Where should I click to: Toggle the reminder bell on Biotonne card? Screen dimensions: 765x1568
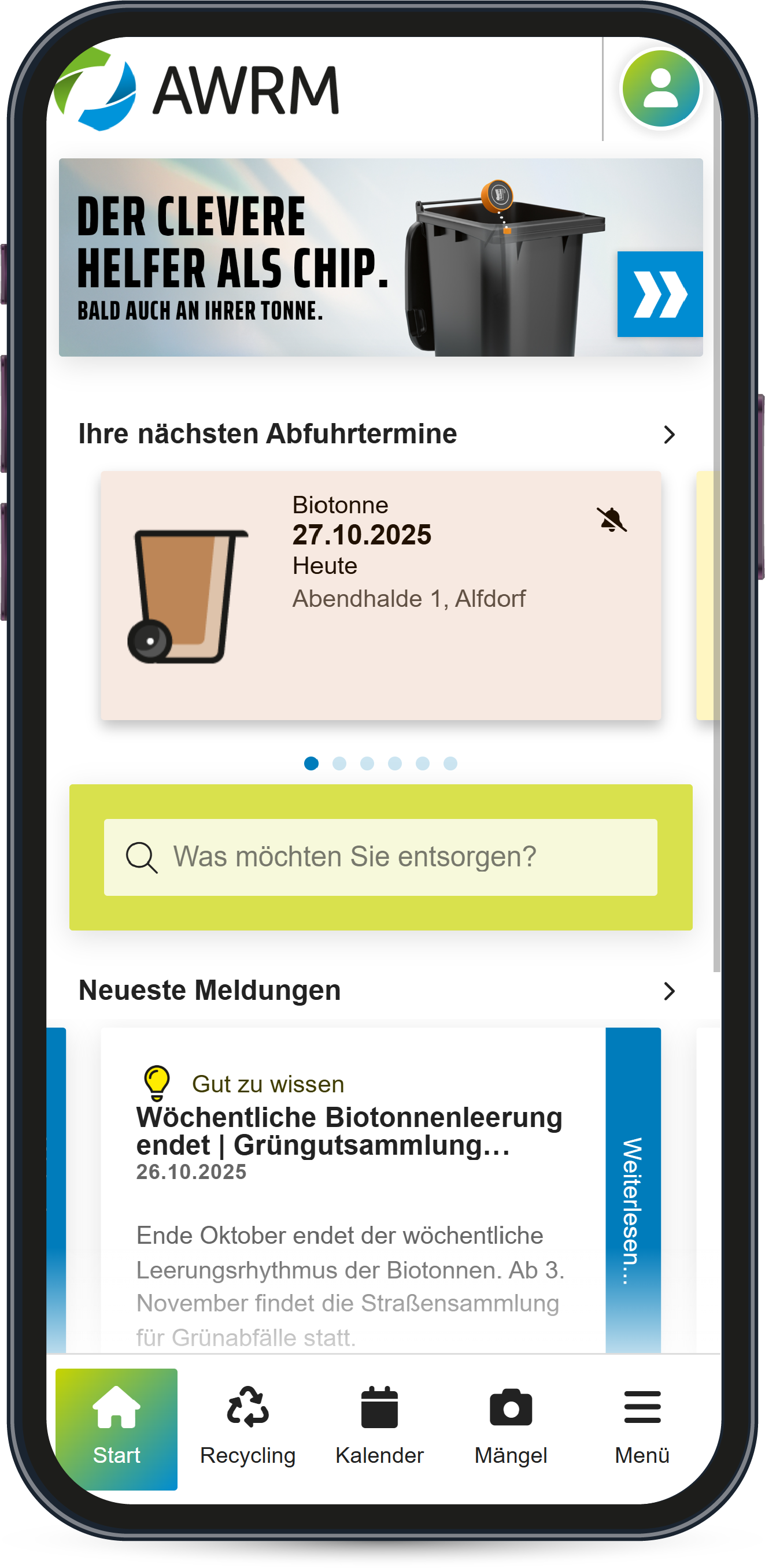(611, 520)
